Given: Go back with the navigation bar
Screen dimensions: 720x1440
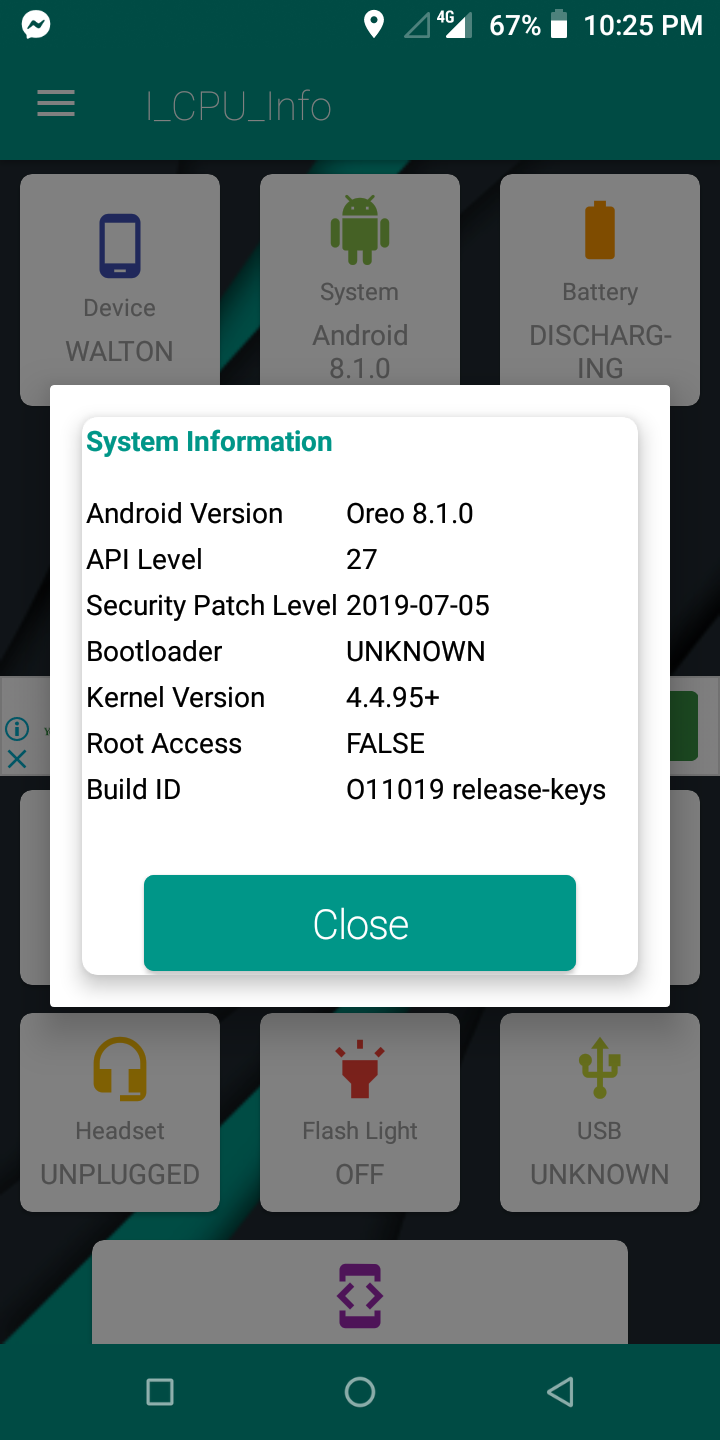Looking at the screenshot, I should [x=560, y=1391].
